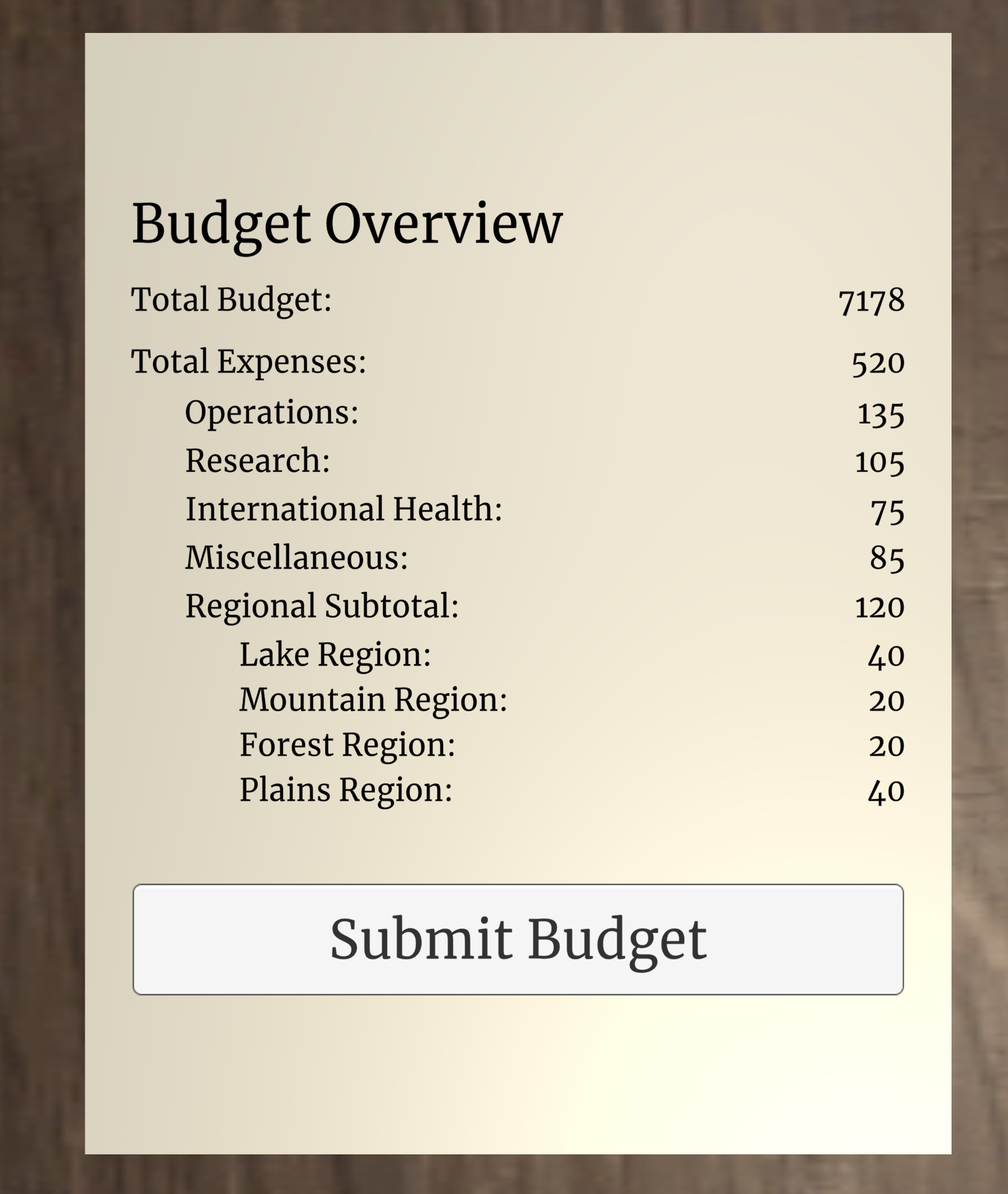Select the Regional Subtotal value 120
The height and width of the screenshot is (1194, 1008).
[x=879, y=606]
